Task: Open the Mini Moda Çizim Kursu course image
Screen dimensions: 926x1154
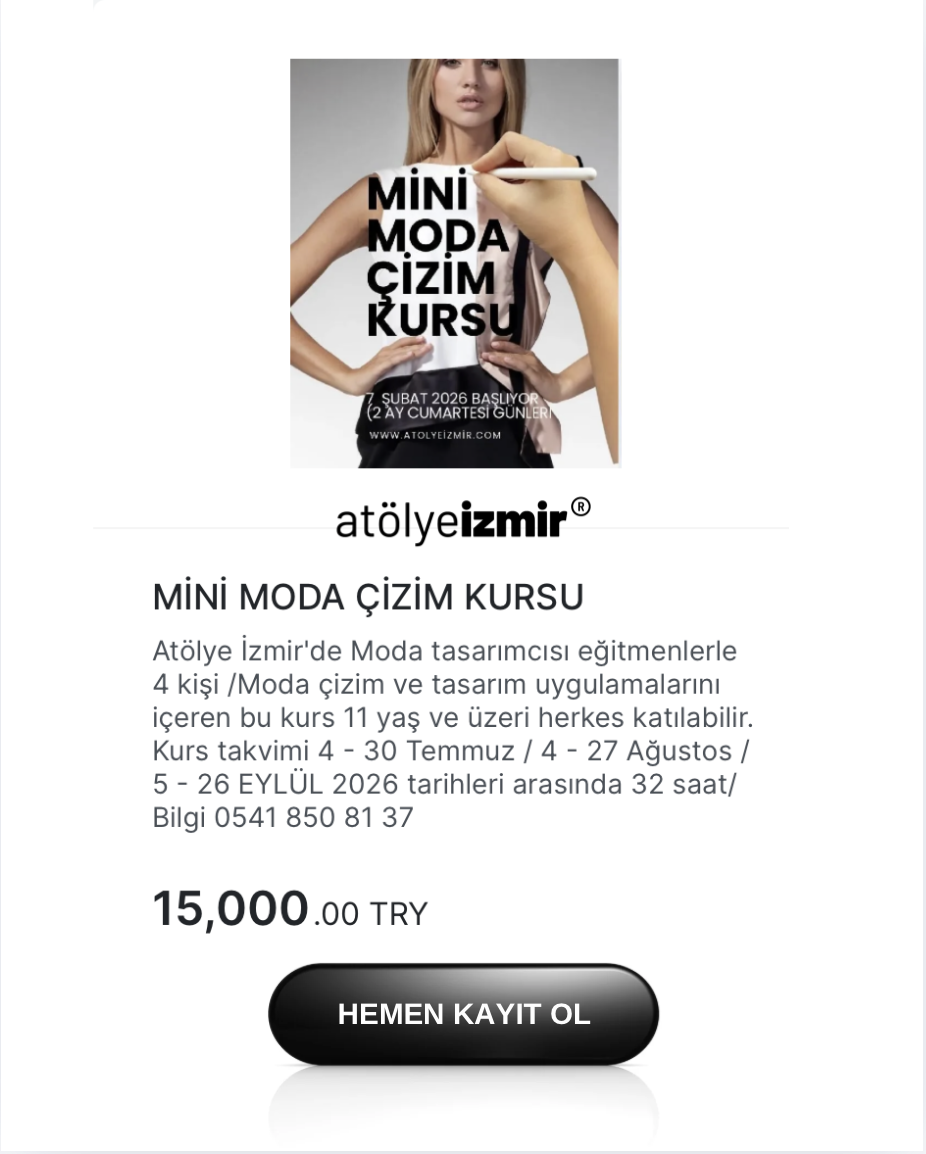Action: coord(455,263)
